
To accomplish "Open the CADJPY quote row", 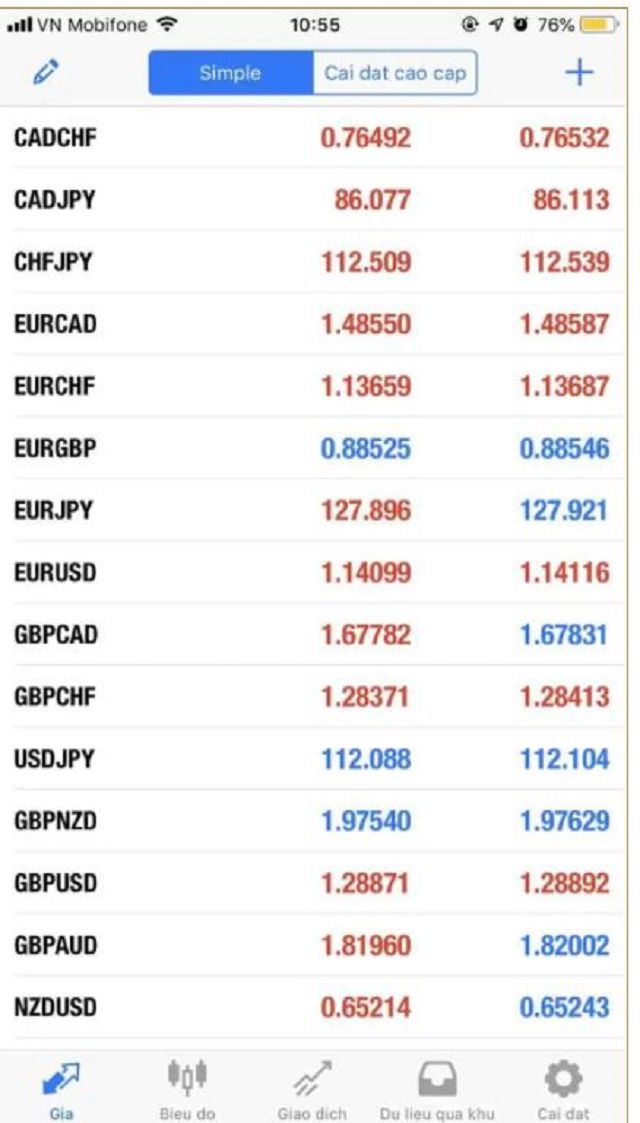I will click(313, 200).
